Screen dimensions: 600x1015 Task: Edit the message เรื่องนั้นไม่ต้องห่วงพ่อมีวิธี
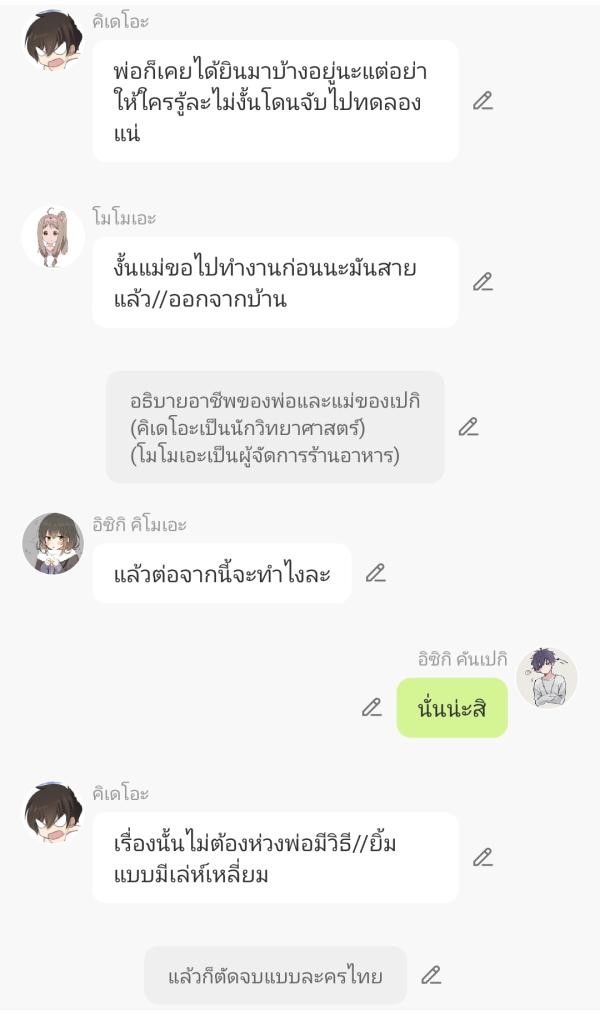[x=483, y=857]
